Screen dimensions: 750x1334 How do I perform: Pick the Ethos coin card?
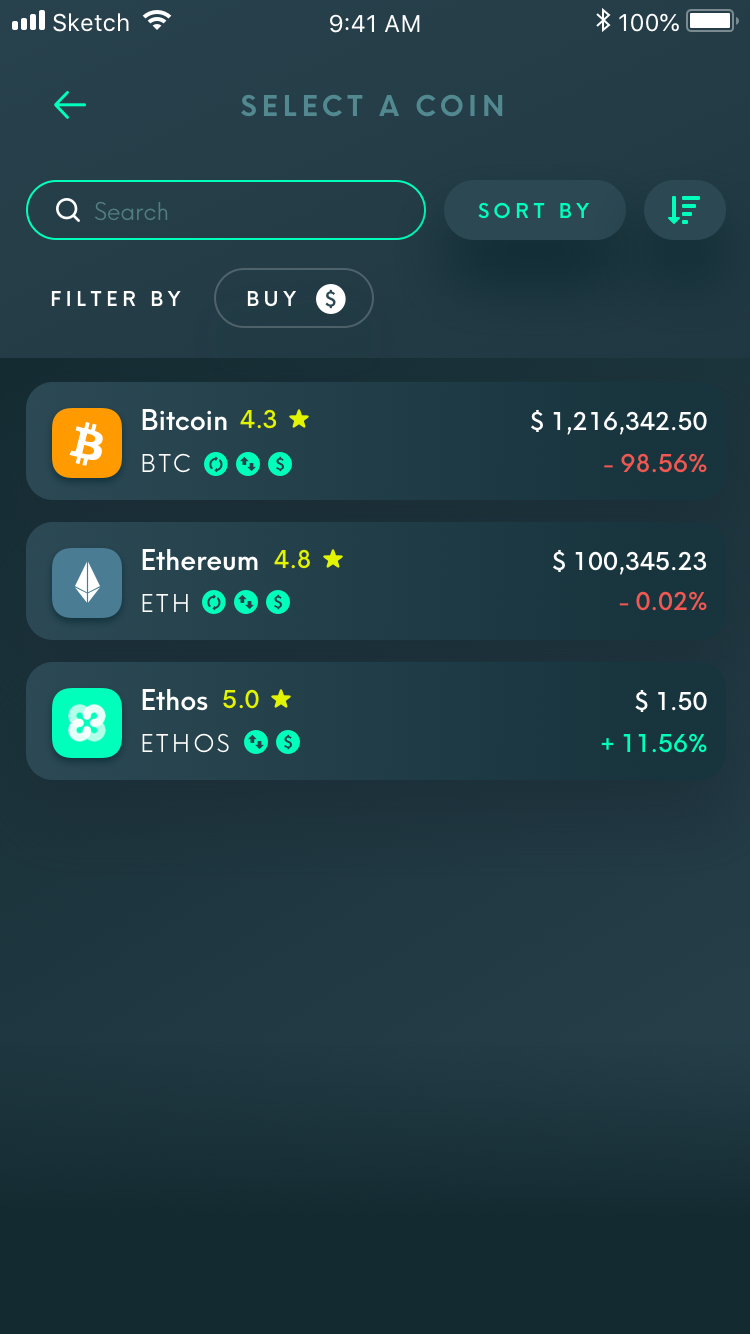tap(375, 721)
